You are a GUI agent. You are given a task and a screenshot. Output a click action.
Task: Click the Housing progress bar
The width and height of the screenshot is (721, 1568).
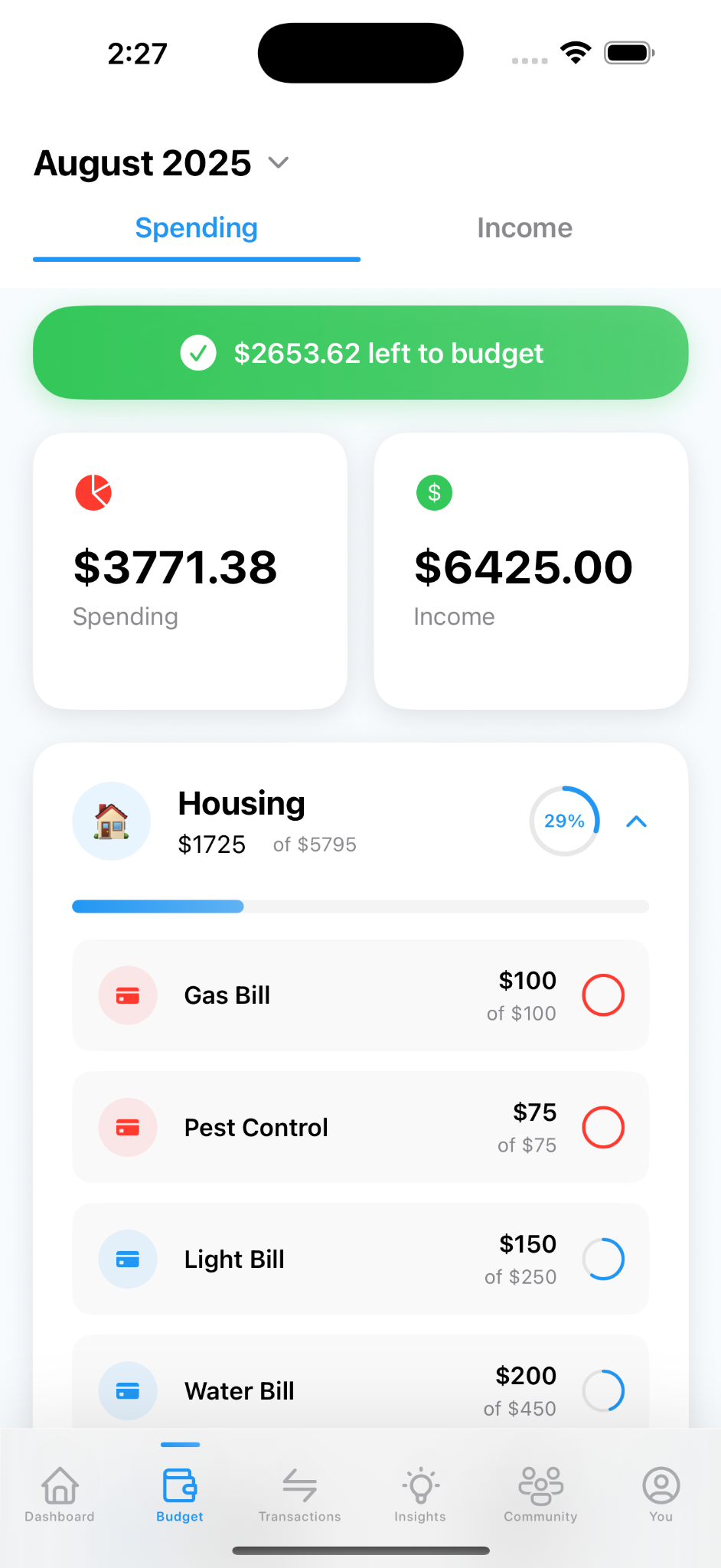pyautogui.click(x=360, y=906)
